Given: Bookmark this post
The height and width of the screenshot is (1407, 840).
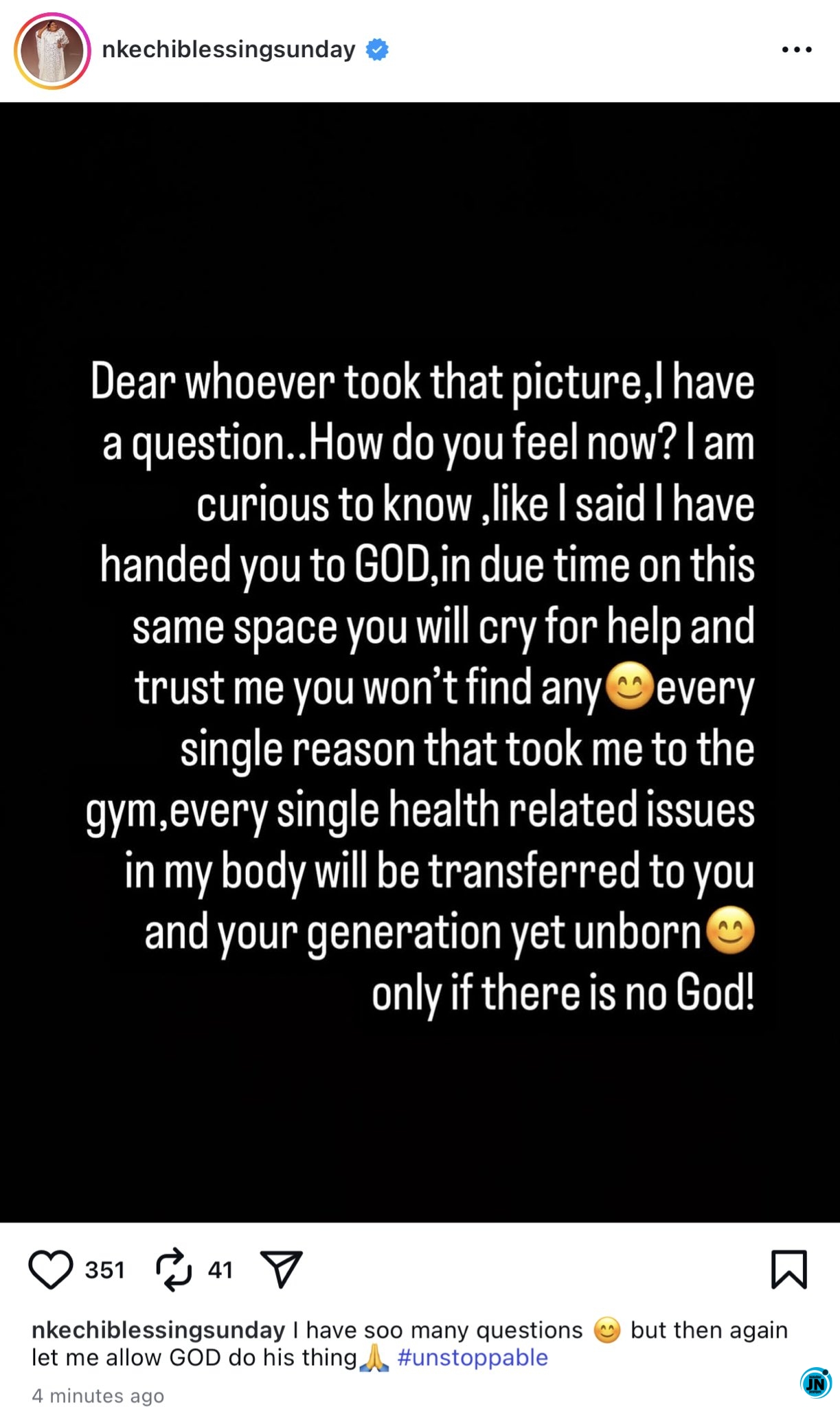Looking at the screenshot, I should [x=788, y=1270].
